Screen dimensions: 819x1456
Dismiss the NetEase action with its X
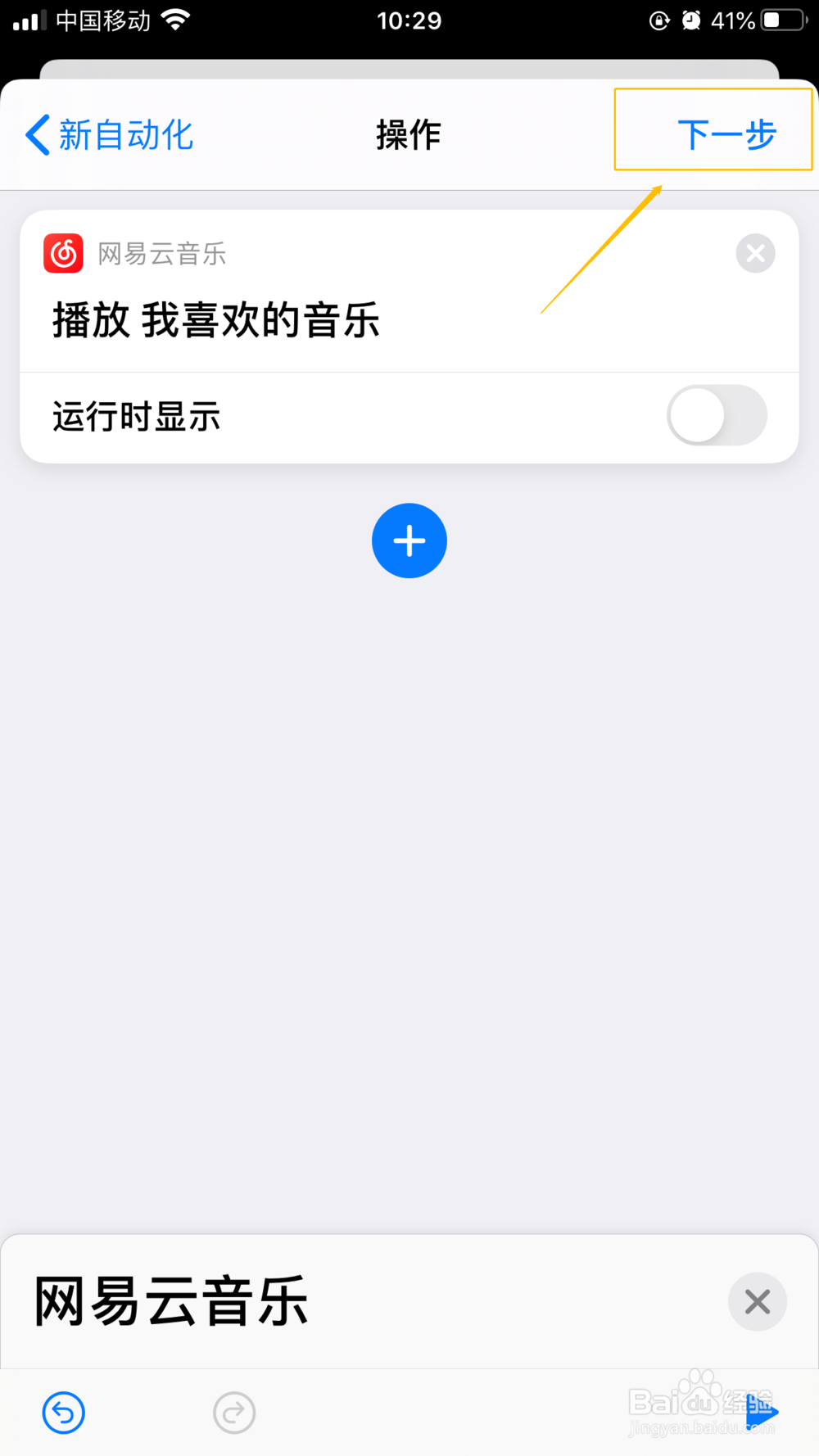click(x=755, y=253)
